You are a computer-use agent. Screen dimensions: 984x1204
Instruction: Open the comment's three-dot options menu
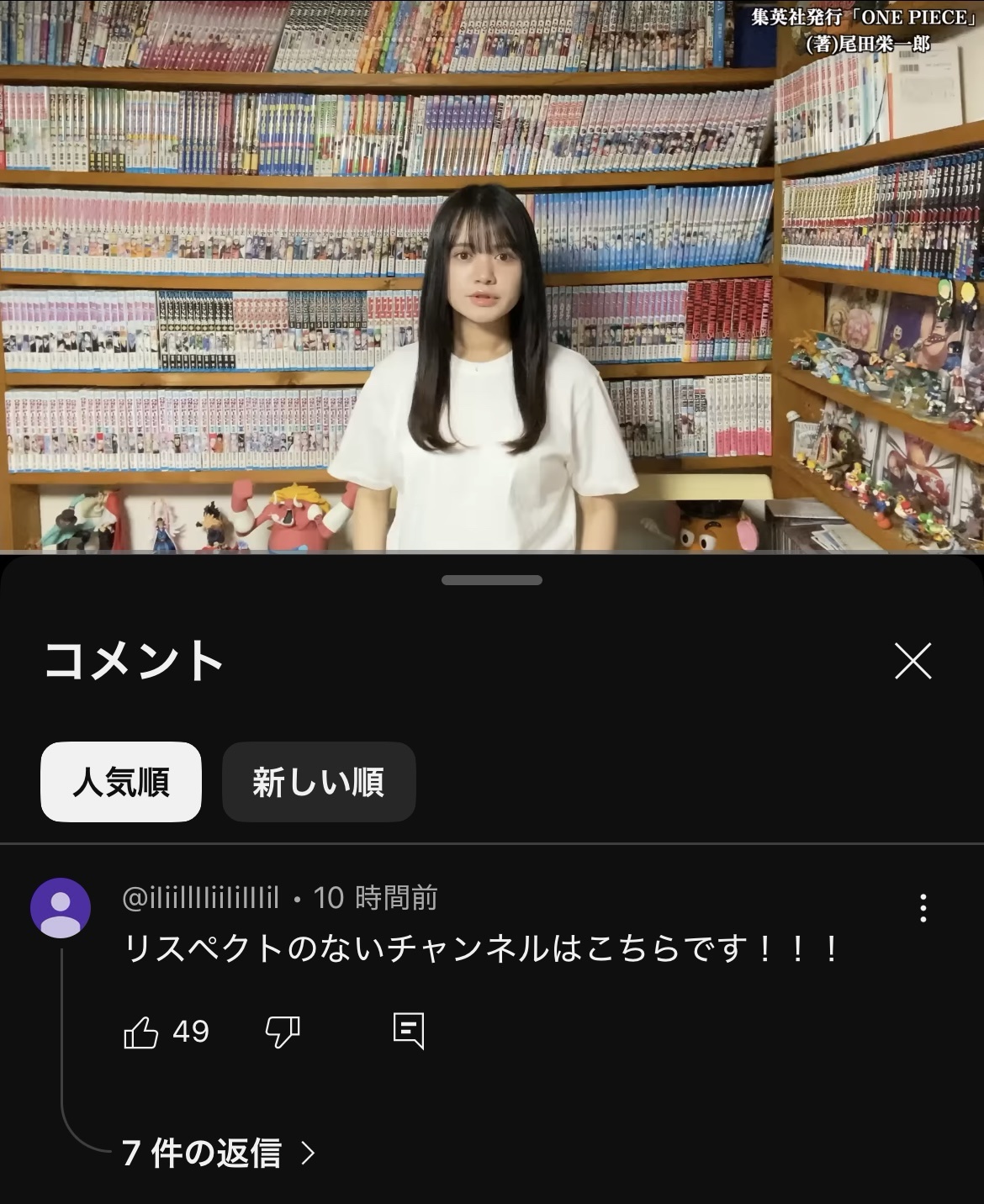[923, 908]
